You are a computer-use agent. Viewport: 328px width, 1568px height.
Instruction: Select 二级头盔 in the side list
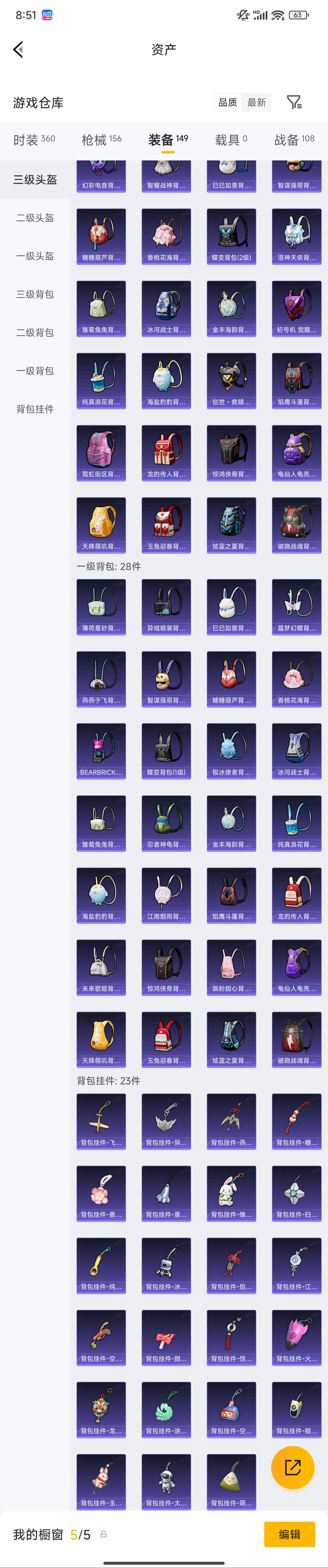click(x=35, y=218)
